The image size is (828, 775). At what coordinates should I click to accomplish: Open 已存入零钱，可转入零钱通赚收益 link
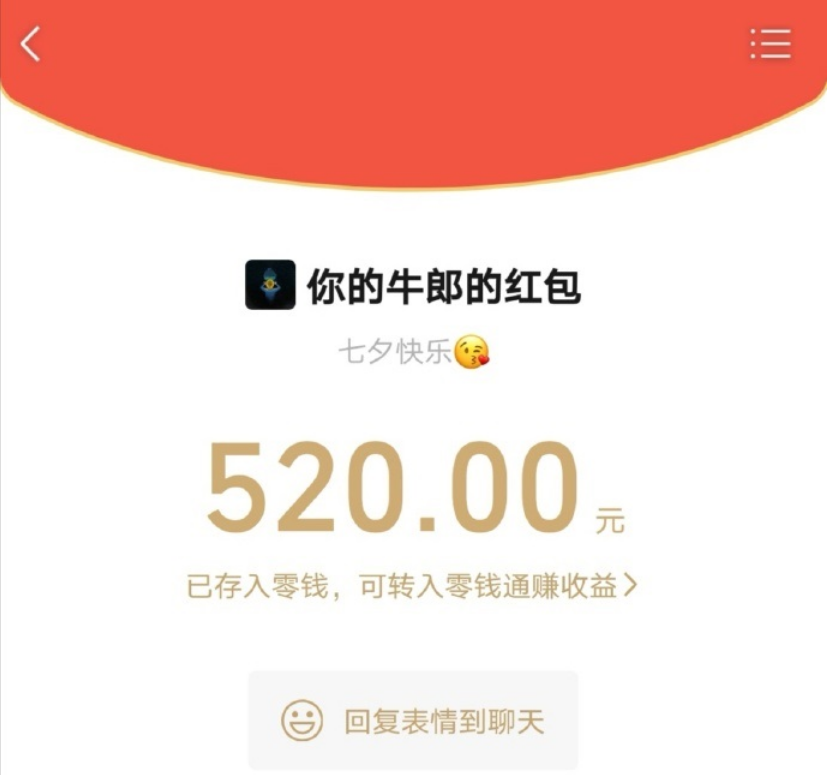tap(412, 586)
